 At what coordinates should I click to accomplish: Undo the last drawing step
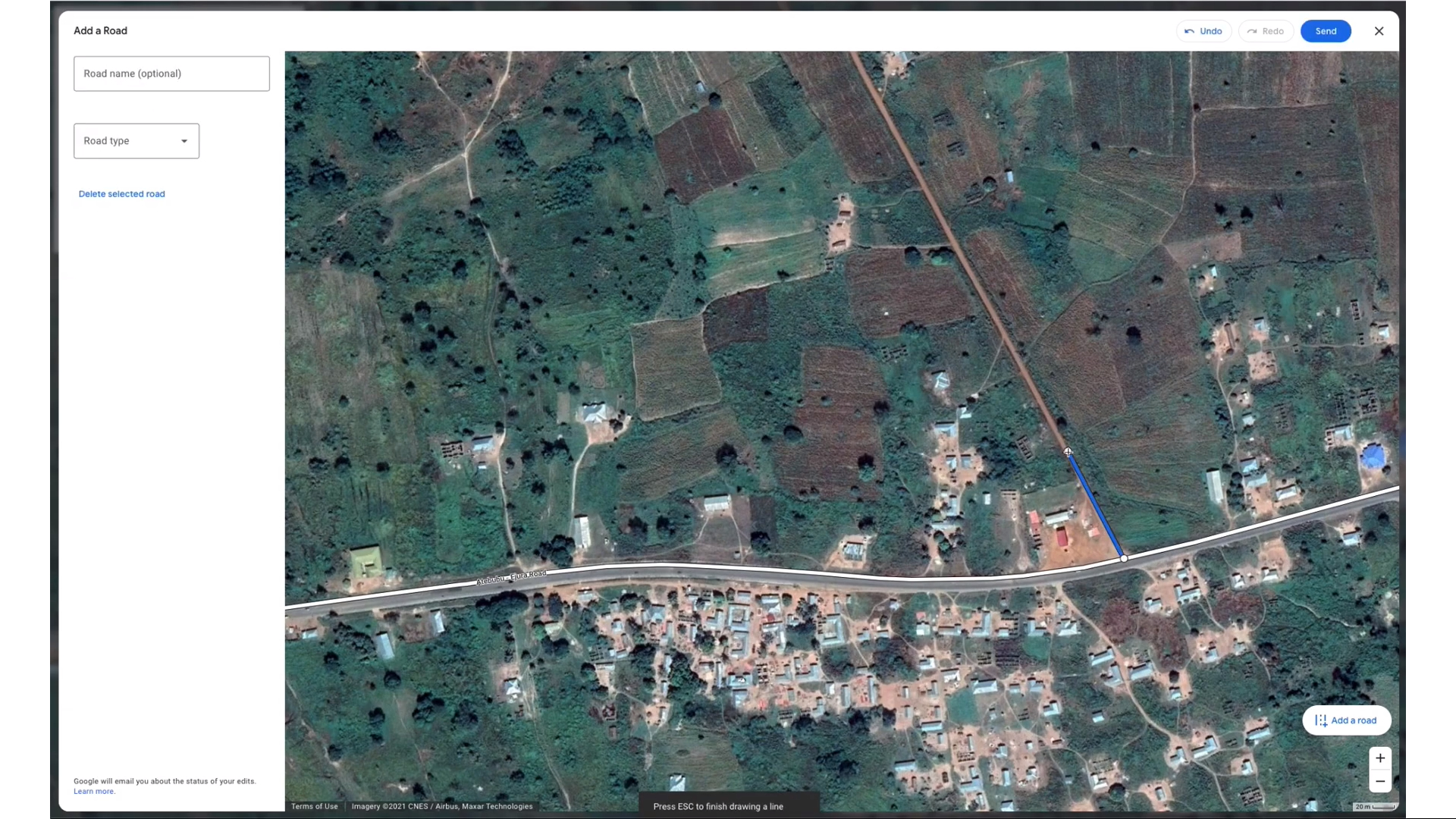point(1203,31)
